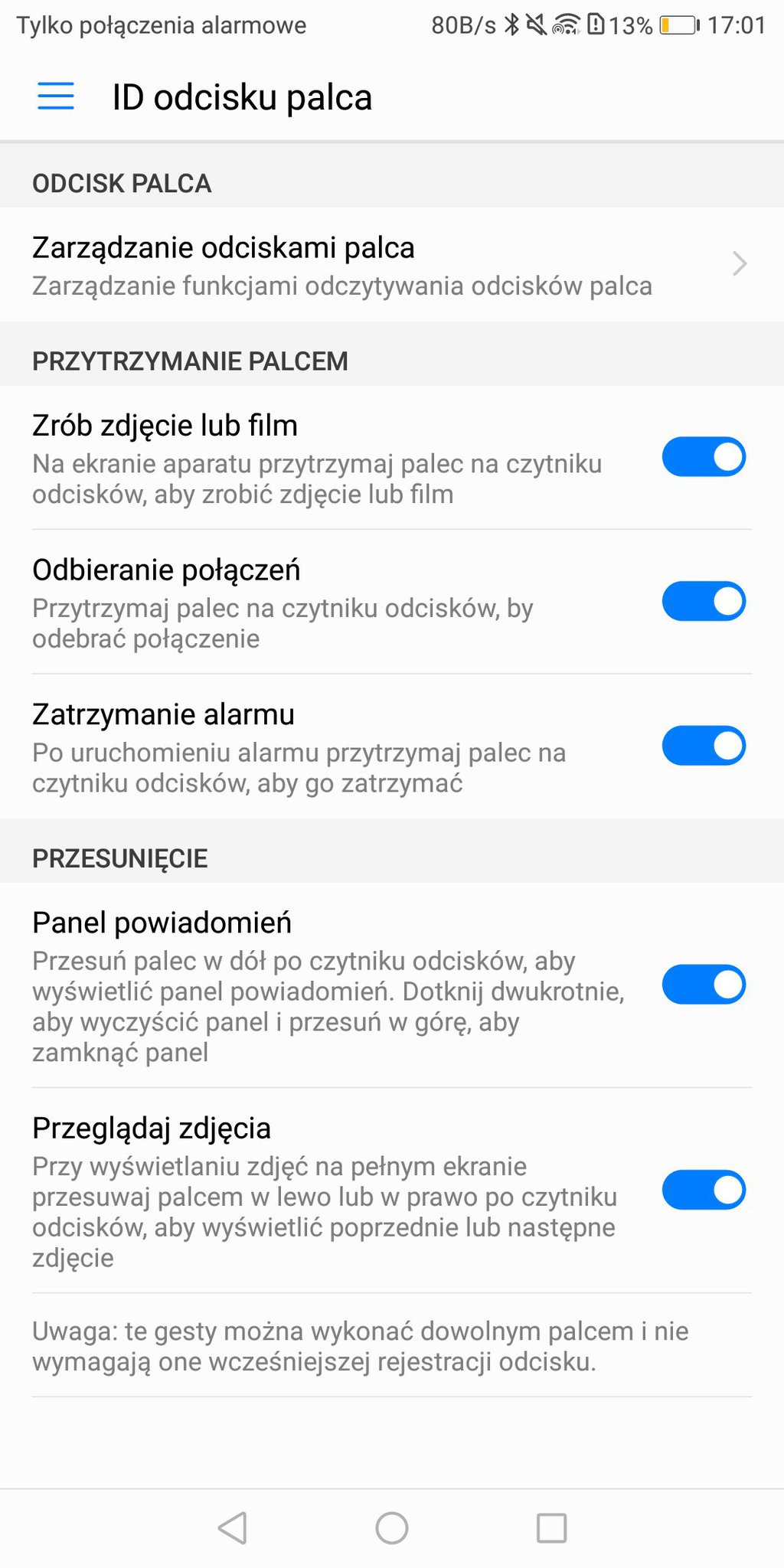Go back with the system back button
The image size is (784, 1568).
coord(232,1528)
